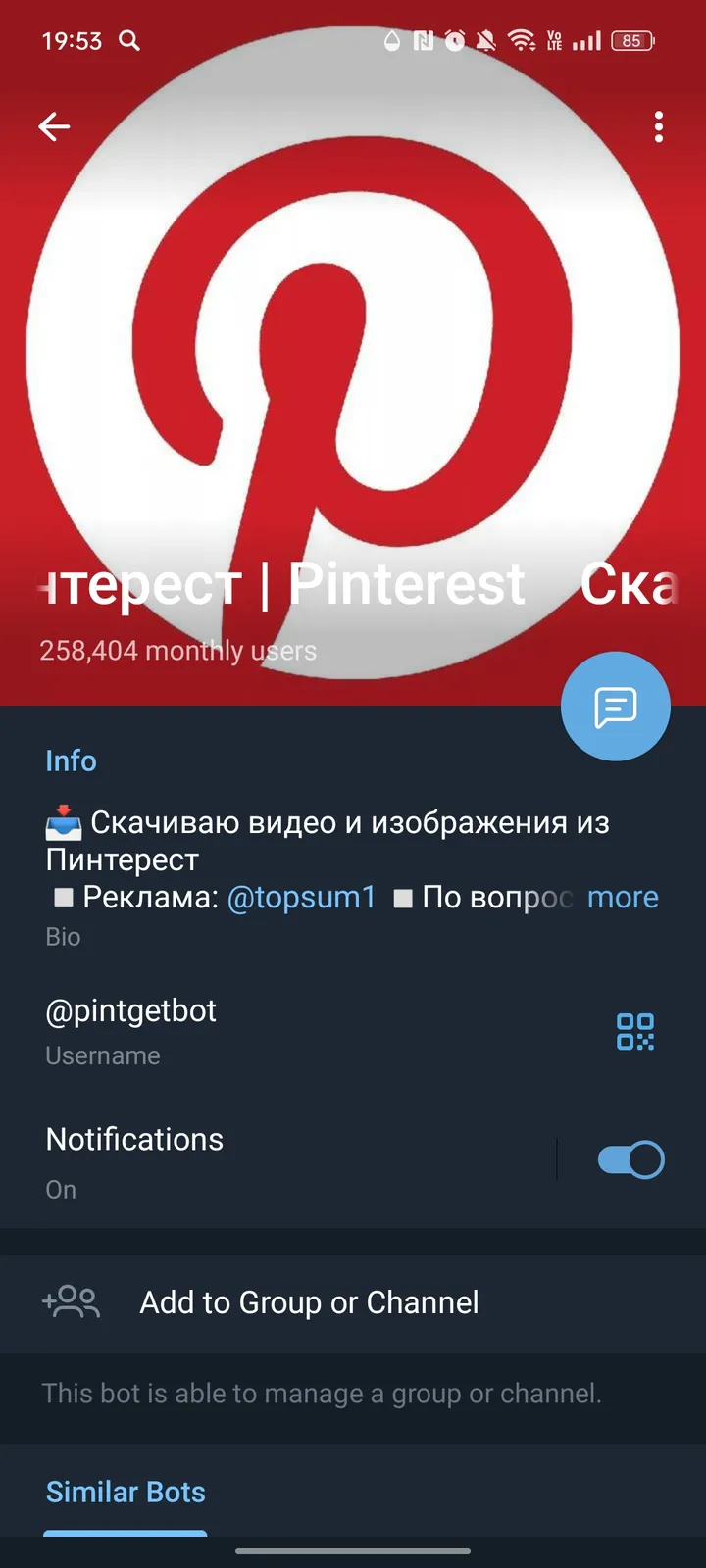Tap the 258,404 monthly users label

[x=177, y=650]
